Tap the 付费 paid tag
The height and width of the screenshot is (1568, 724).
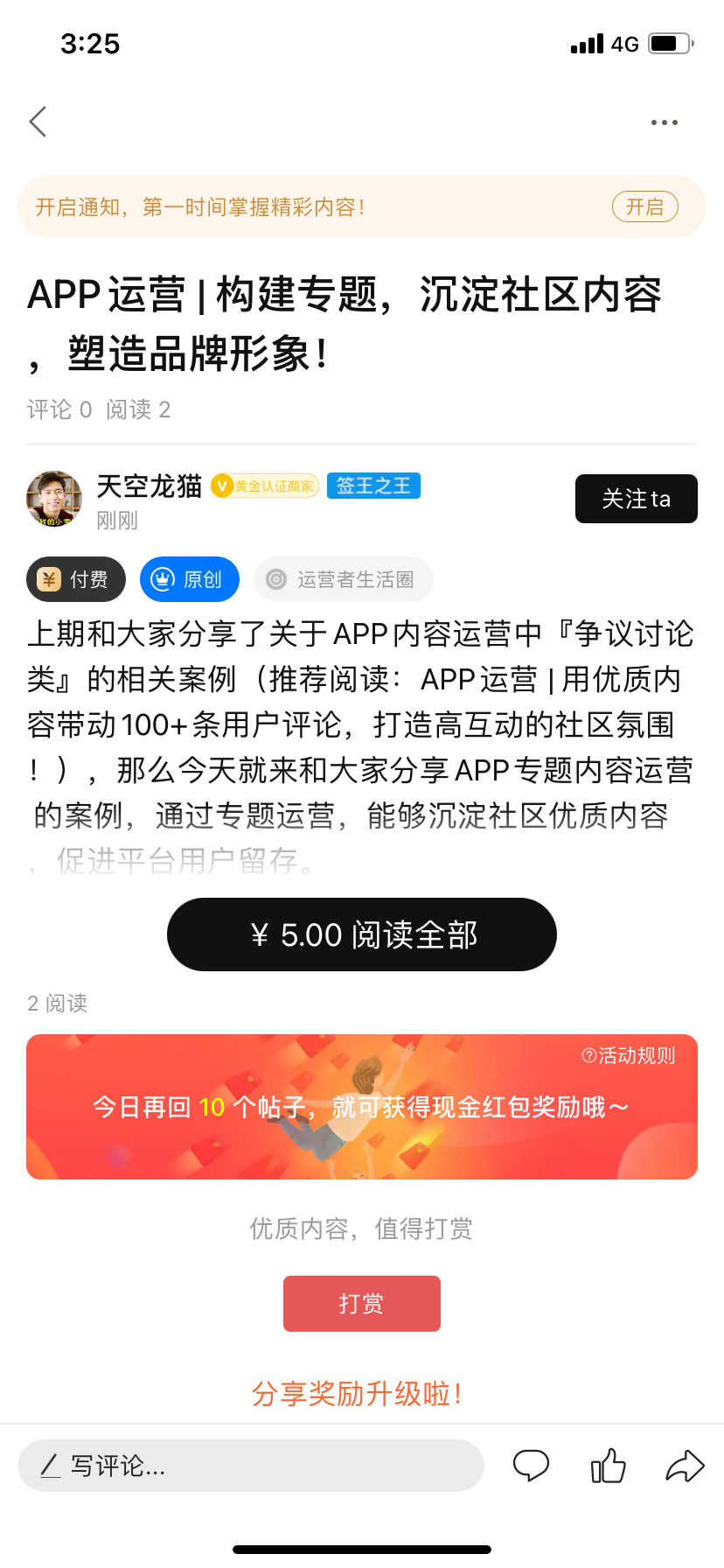click(76, 579)
